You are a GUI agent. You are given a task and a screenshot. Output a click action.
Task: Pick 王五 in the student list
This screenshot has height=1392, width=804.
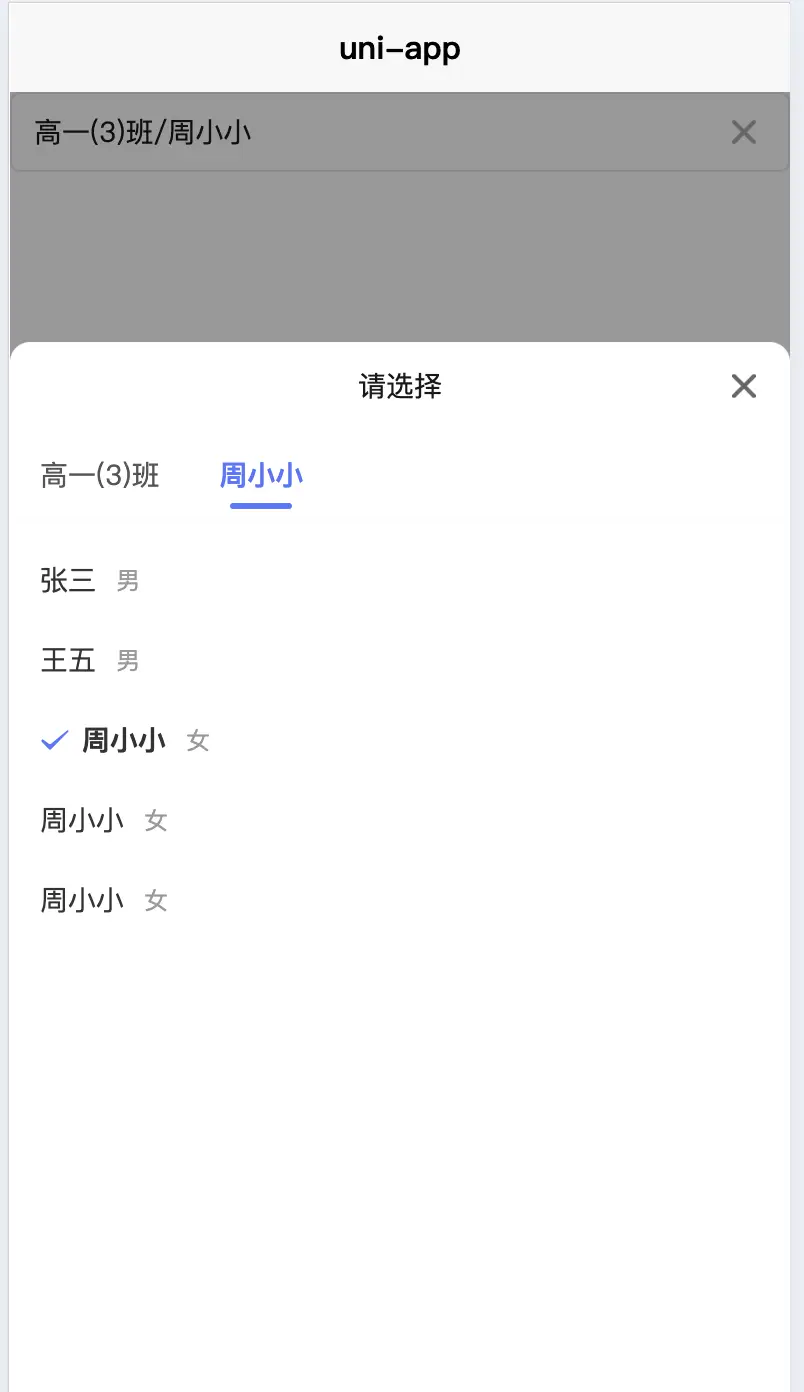click(69, 660)
